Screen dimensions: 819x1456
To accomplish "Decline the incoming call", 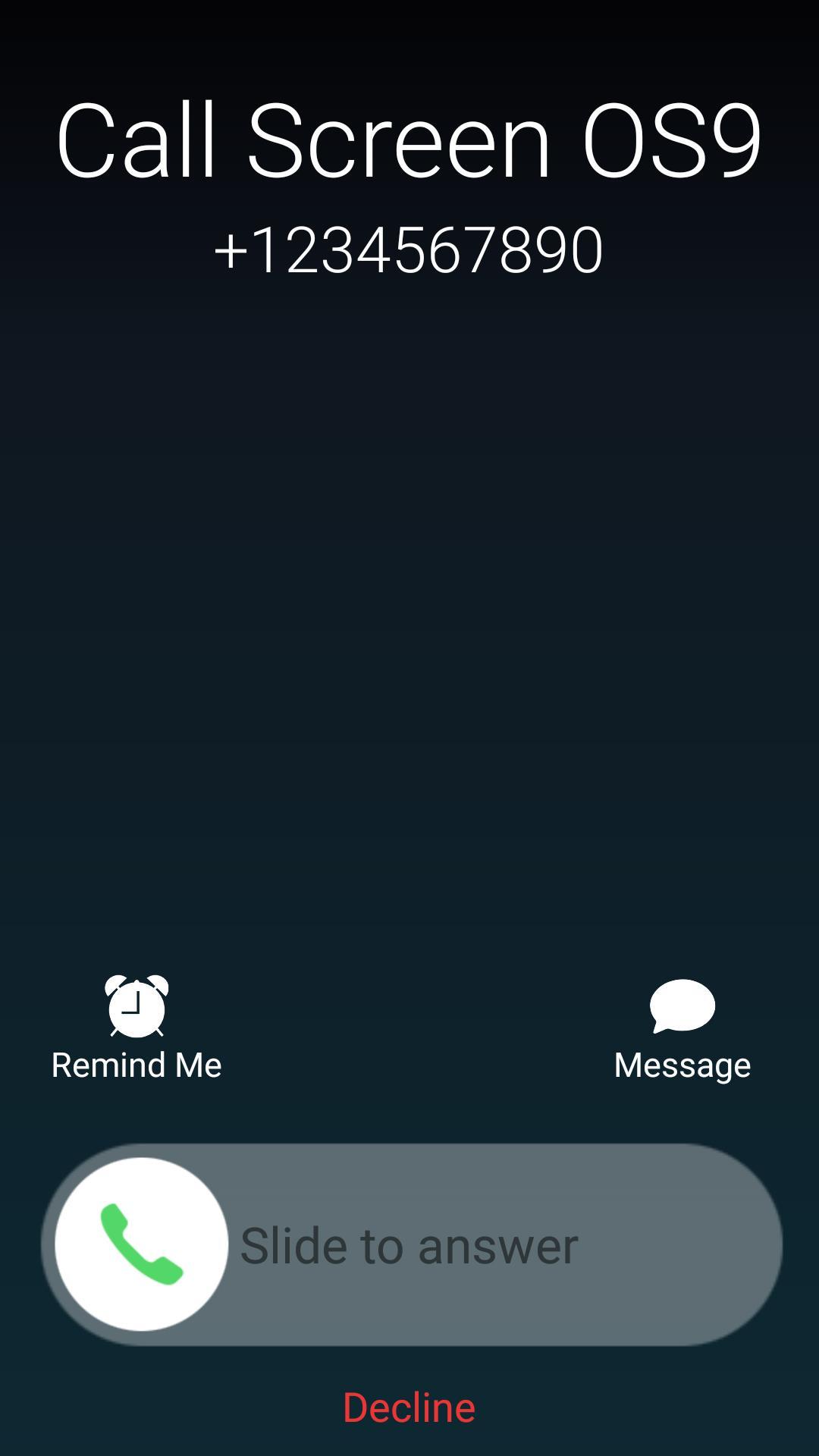I will (409, 1407).
